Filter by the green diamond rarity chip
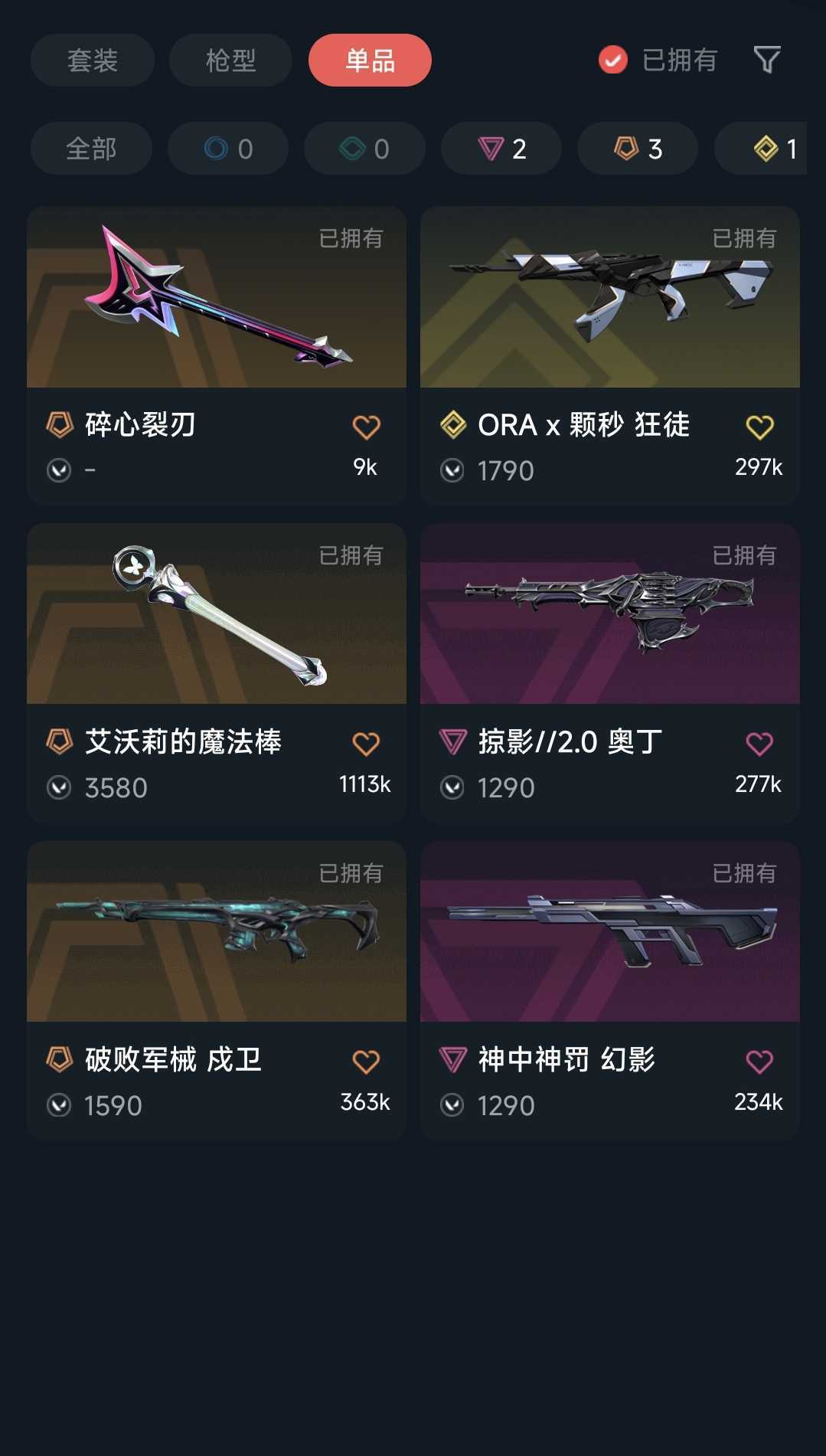 point(364,149)
